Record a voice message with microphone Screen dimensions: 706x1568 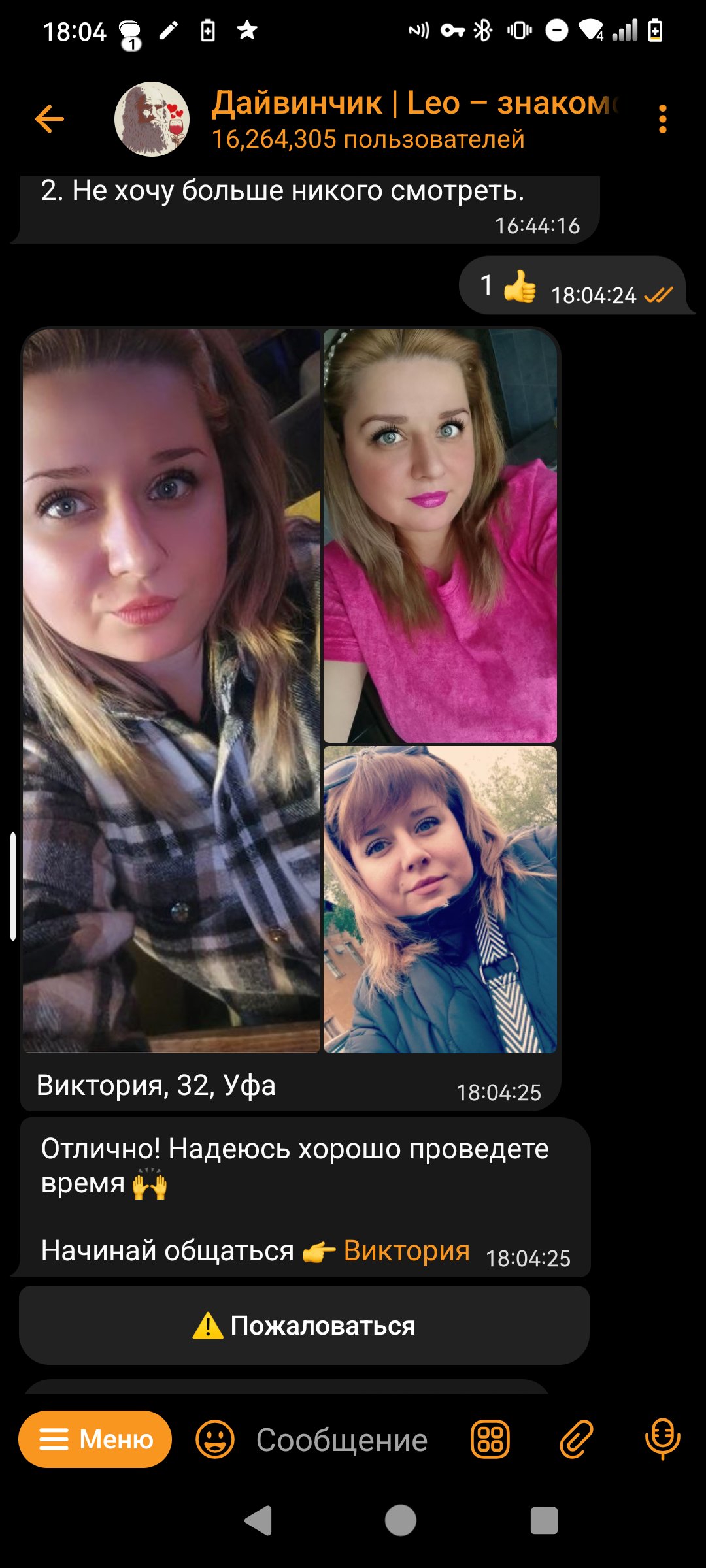click(662, 1439)
